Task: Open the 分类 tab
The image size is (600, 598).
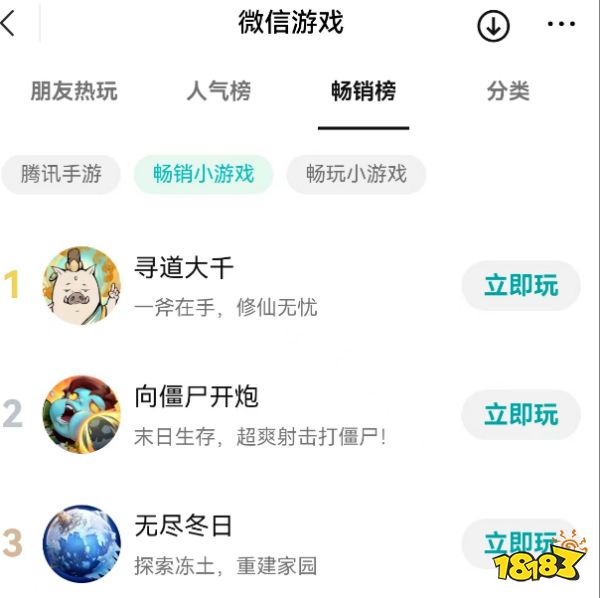Action: click(x=507, y=91)
